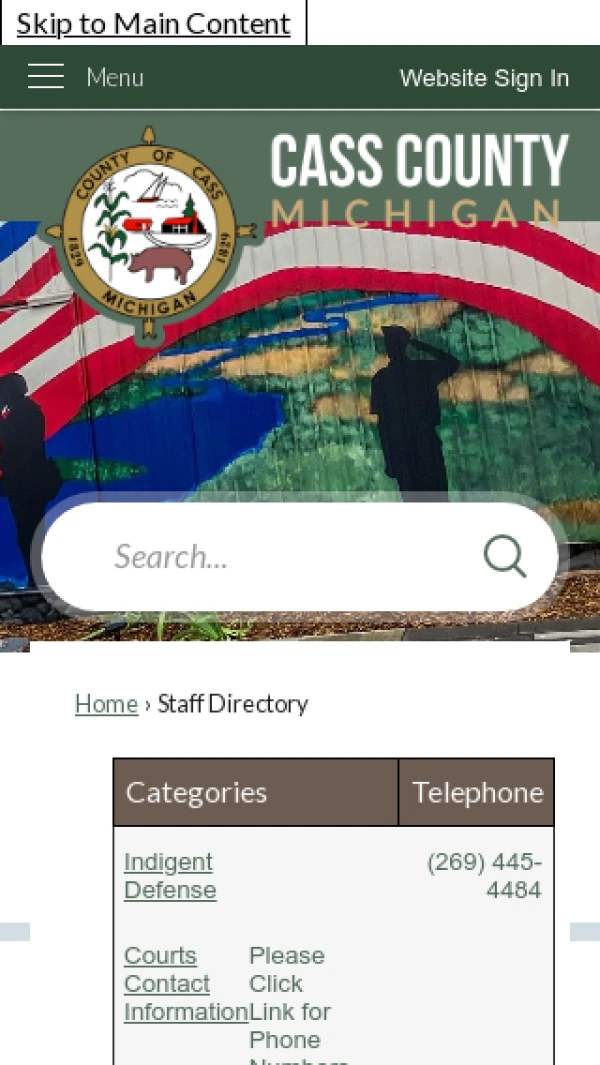
Task: Open the hamburger Menu
Action: [85, 77]
